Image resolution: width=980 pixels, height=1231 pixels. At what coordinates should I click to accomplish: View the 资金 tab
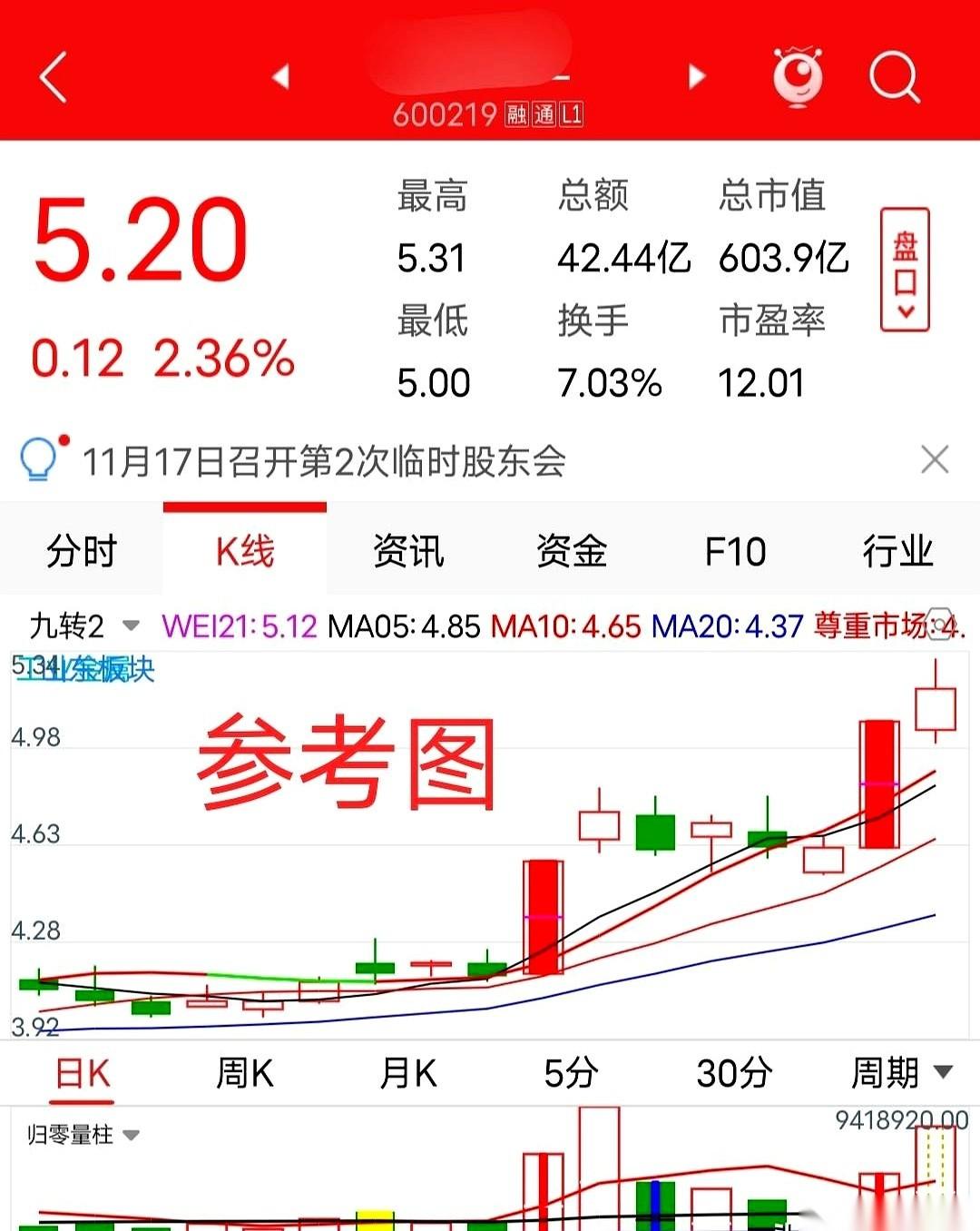click(572, 551)
